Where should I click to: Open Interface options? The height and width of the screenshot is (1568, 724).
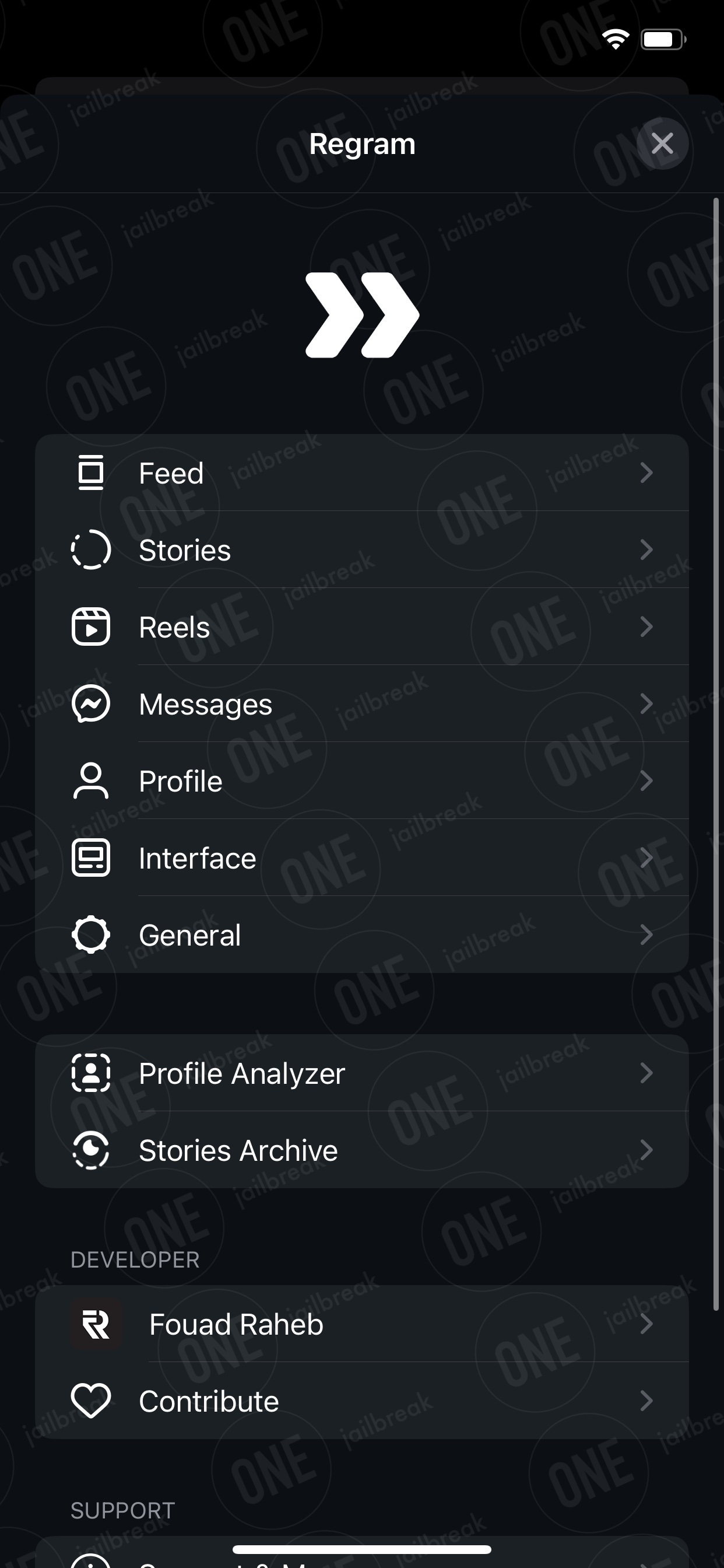362,857
